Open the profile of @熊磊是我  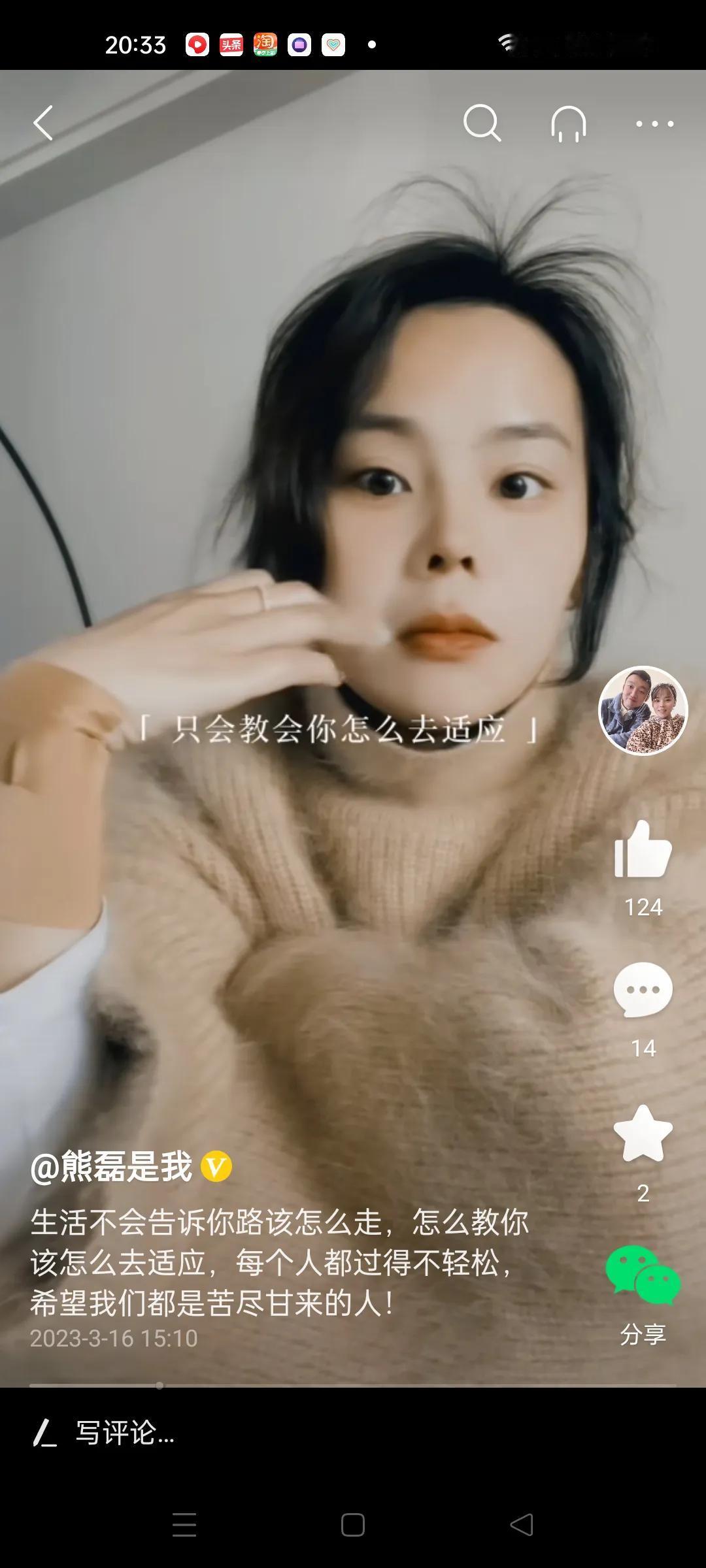112,1167
